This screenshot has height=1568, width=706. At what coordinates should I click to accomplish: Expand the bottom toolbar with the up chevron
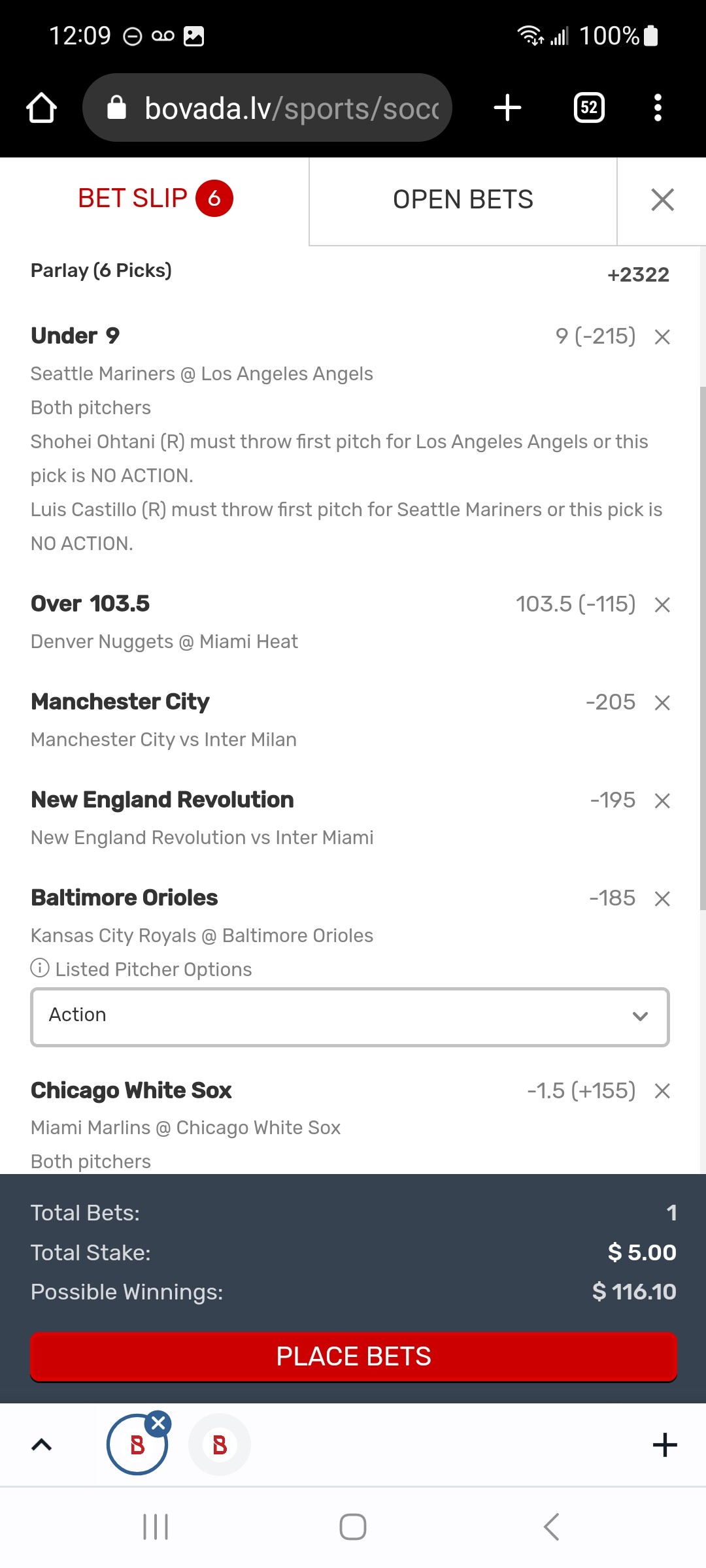coord(42,1445)
